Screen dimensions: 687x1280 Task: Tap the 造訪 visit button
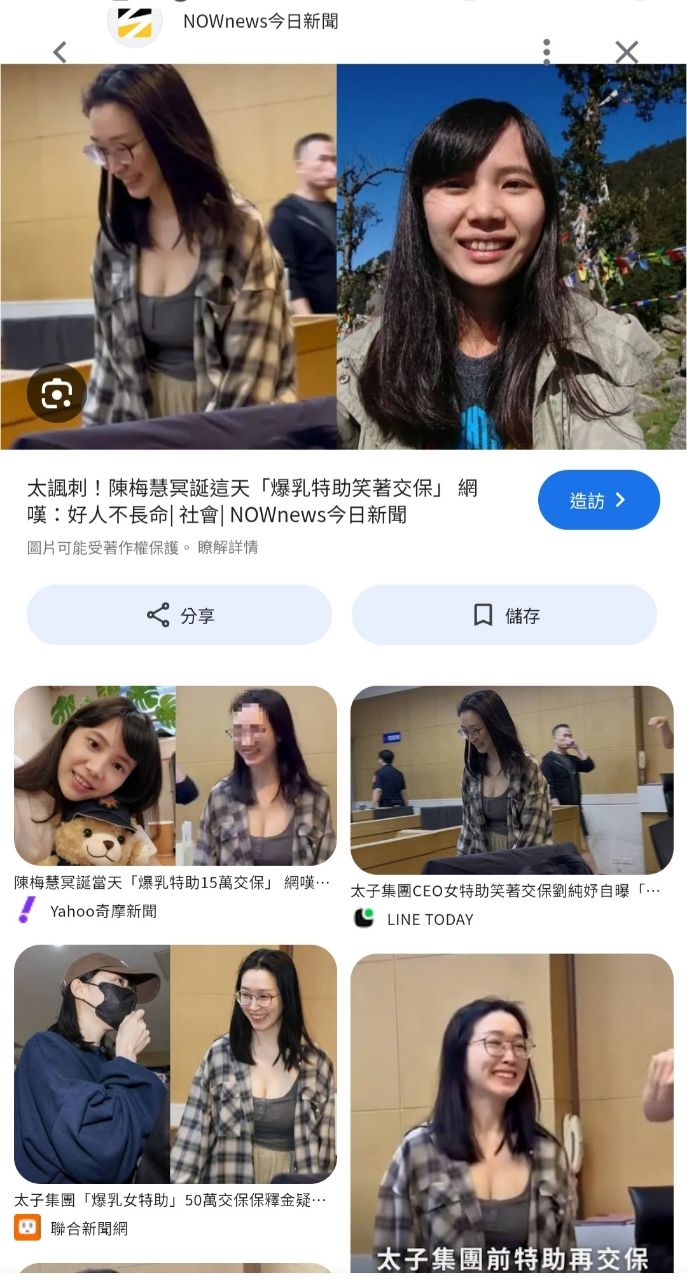click(598, 500)
